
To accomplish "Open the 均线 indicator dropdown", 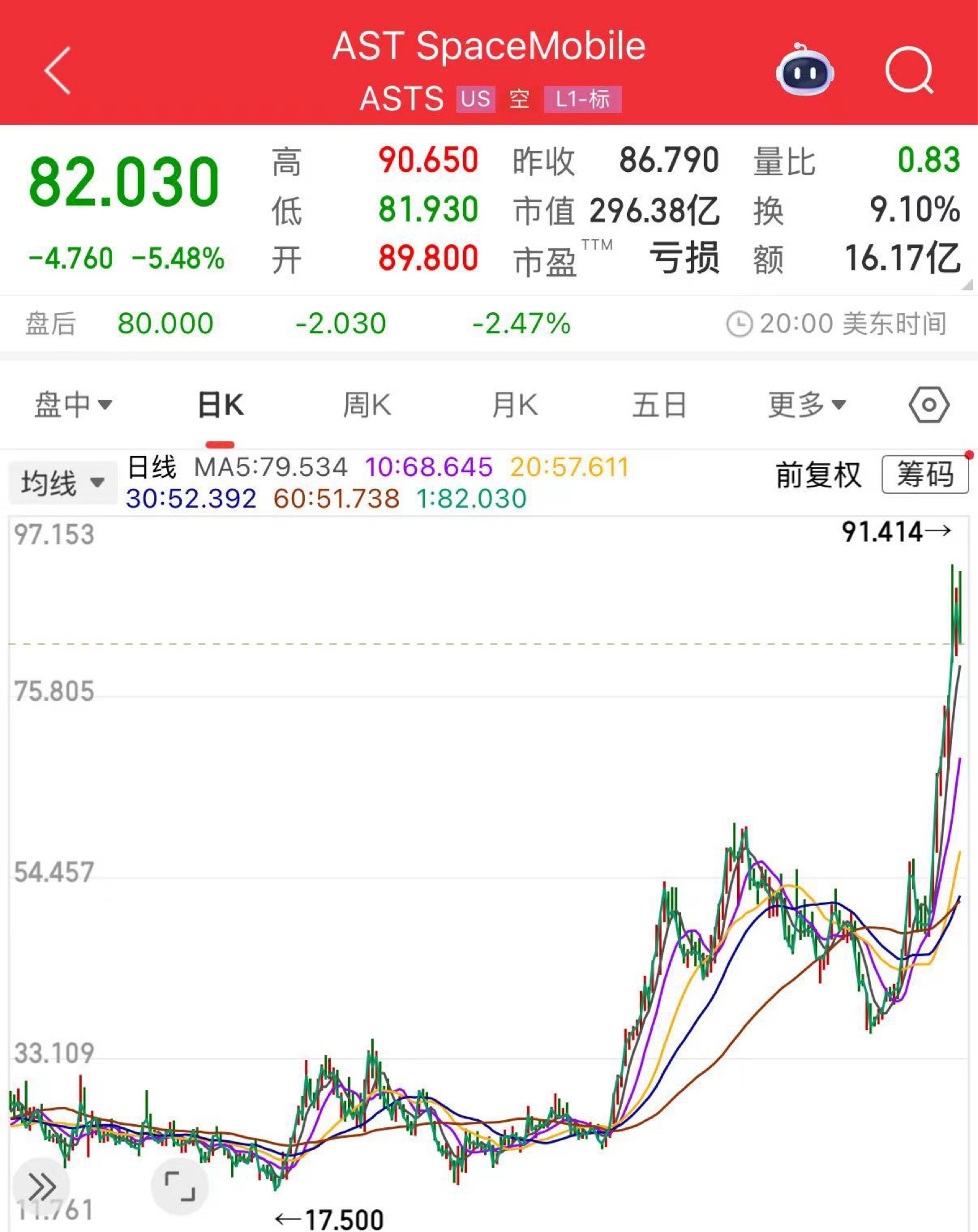I will tap(62, 482).
